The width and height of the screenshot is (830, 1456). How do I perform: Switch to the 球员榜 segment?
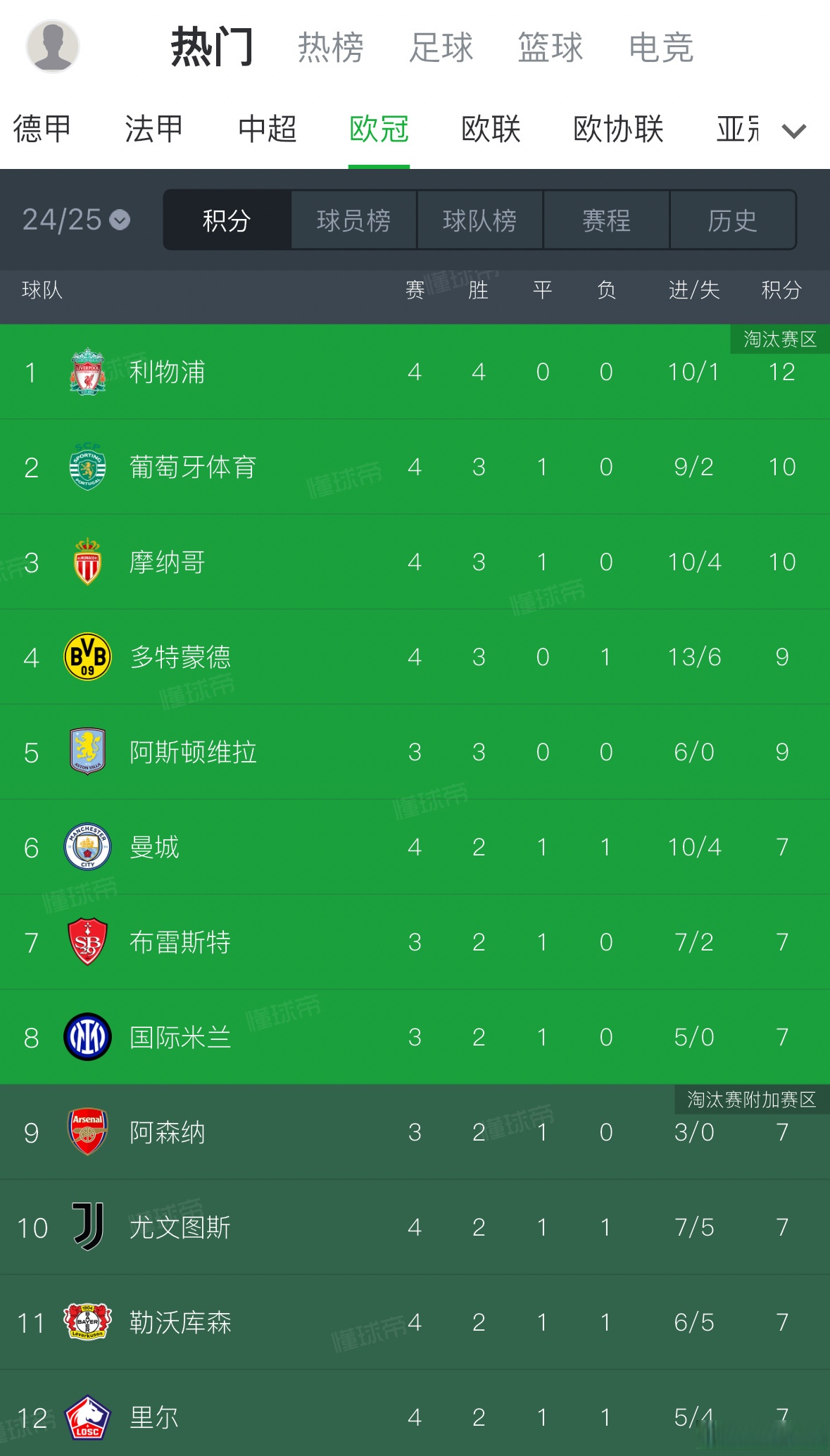point(353,220)
